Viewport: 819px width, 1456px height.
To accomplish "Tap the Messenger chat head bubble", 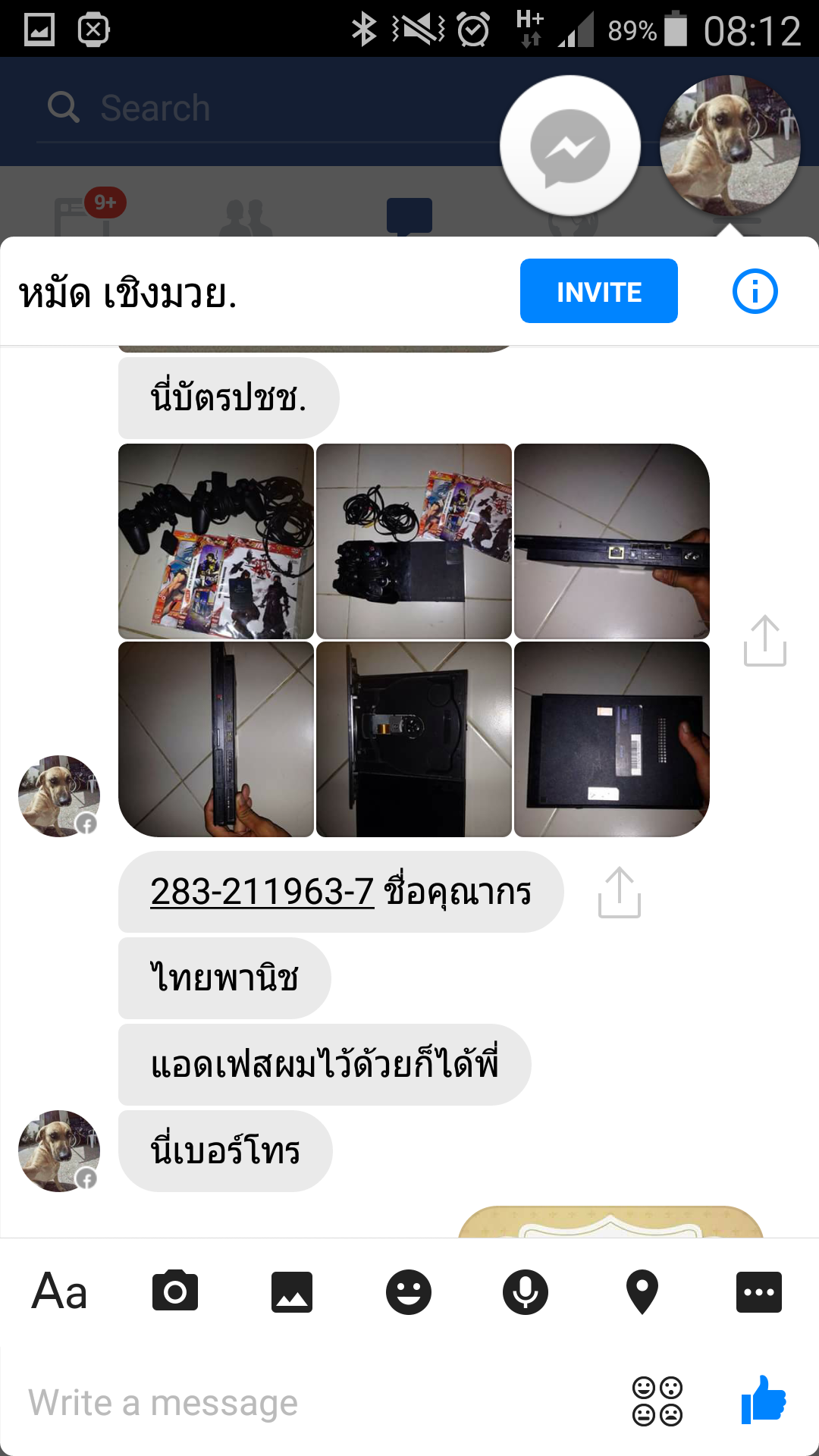I will 570,146.
